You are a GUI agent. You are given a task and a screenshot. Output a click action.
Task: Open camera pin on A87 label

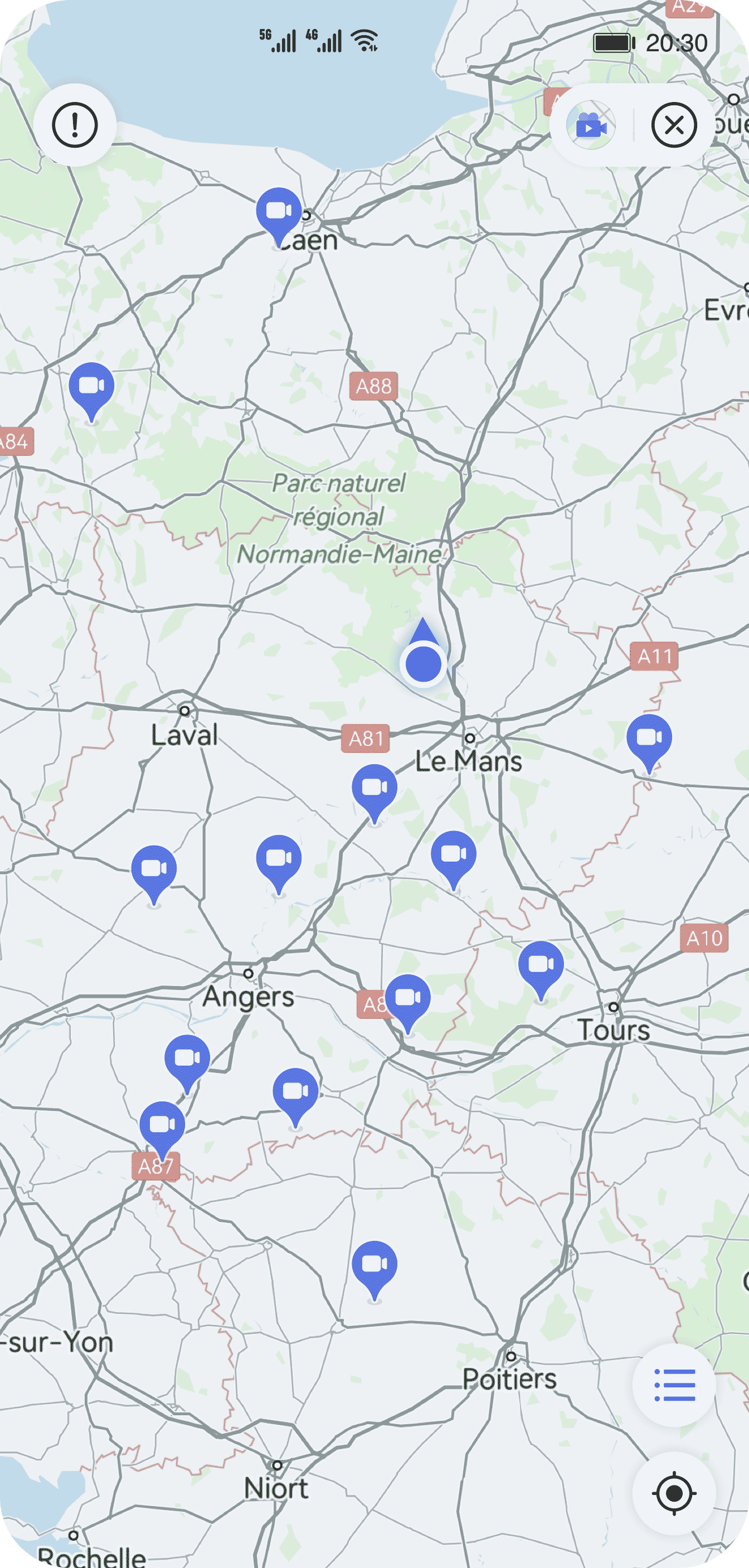pyautogui.click(x=163, y=1125)
